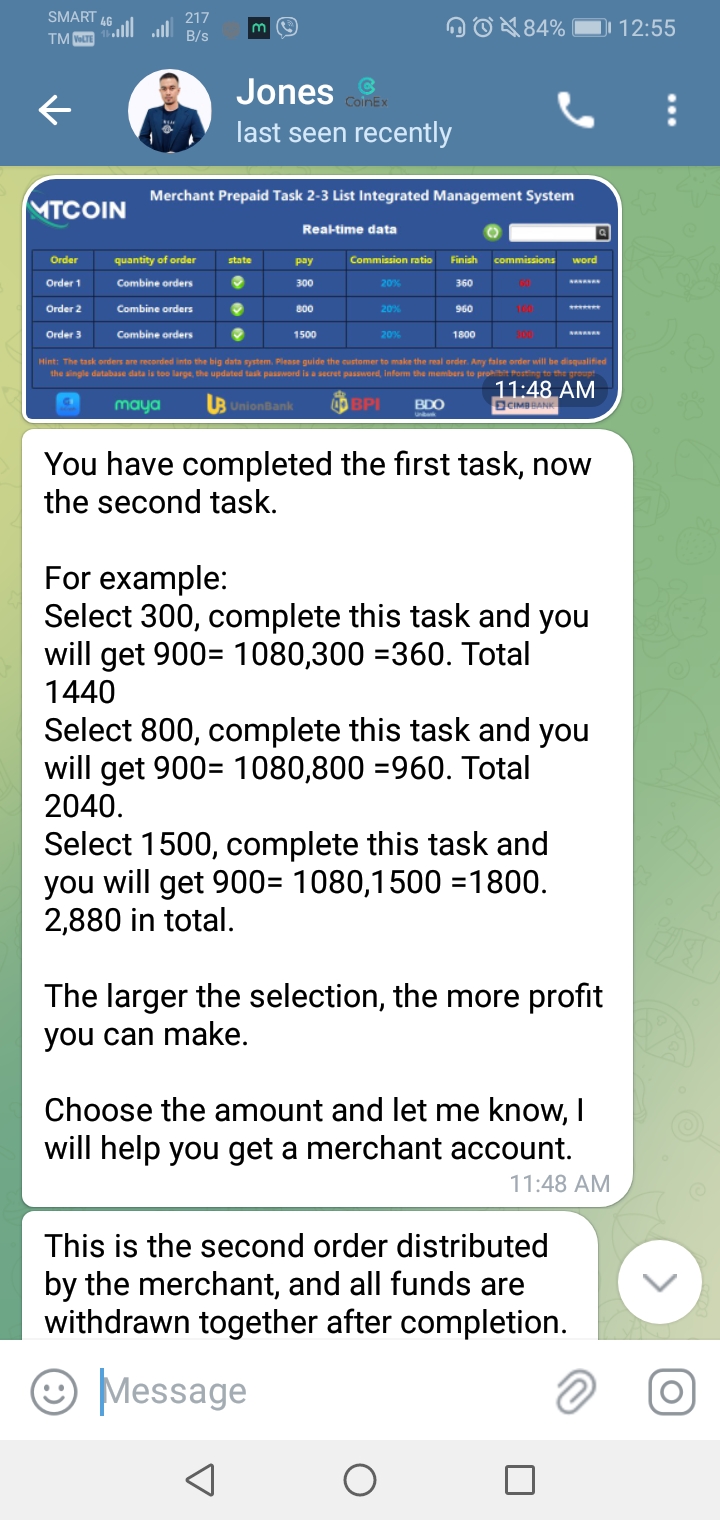
Task: Focus the Message input field
Action: point(320,1390)
